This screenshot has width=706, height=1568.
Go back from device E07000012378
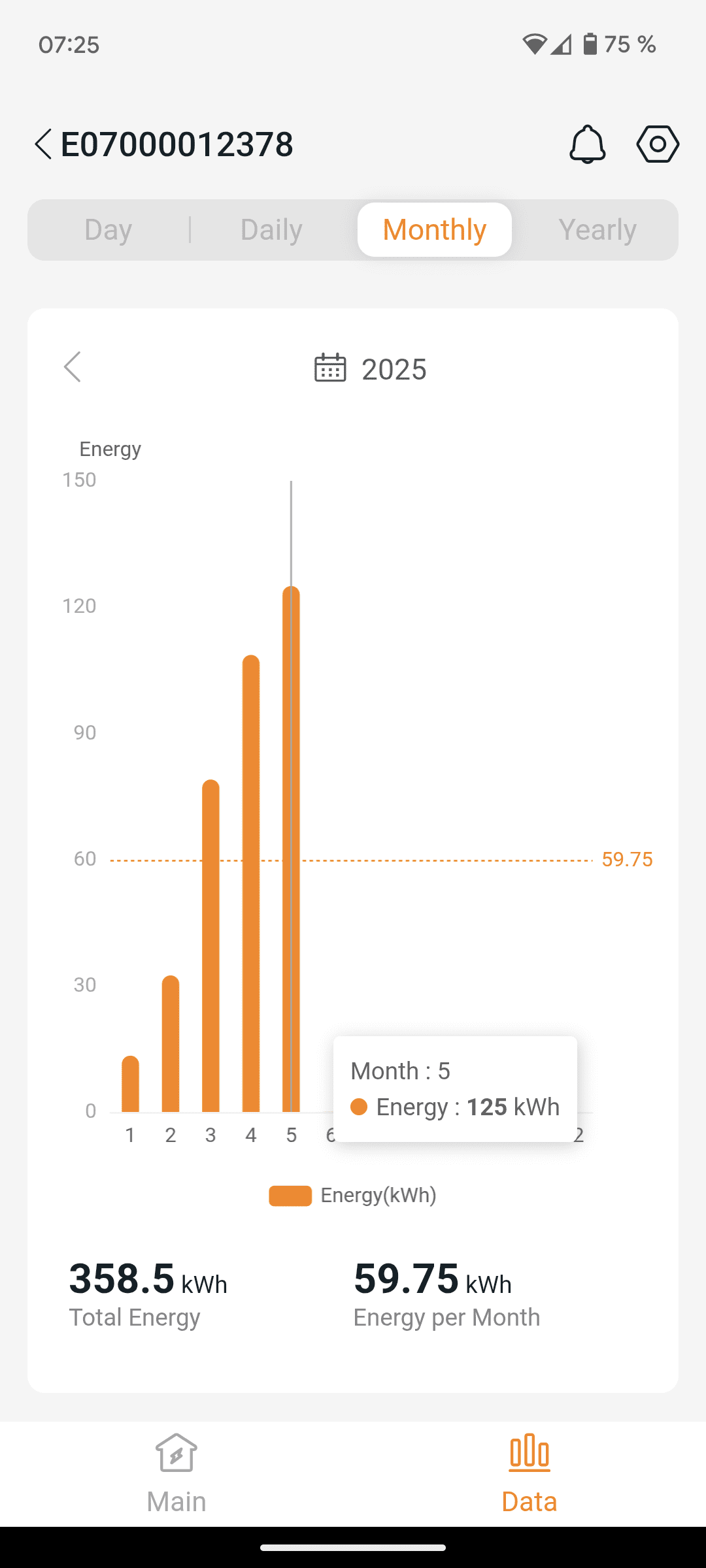(x=43, y=144)
